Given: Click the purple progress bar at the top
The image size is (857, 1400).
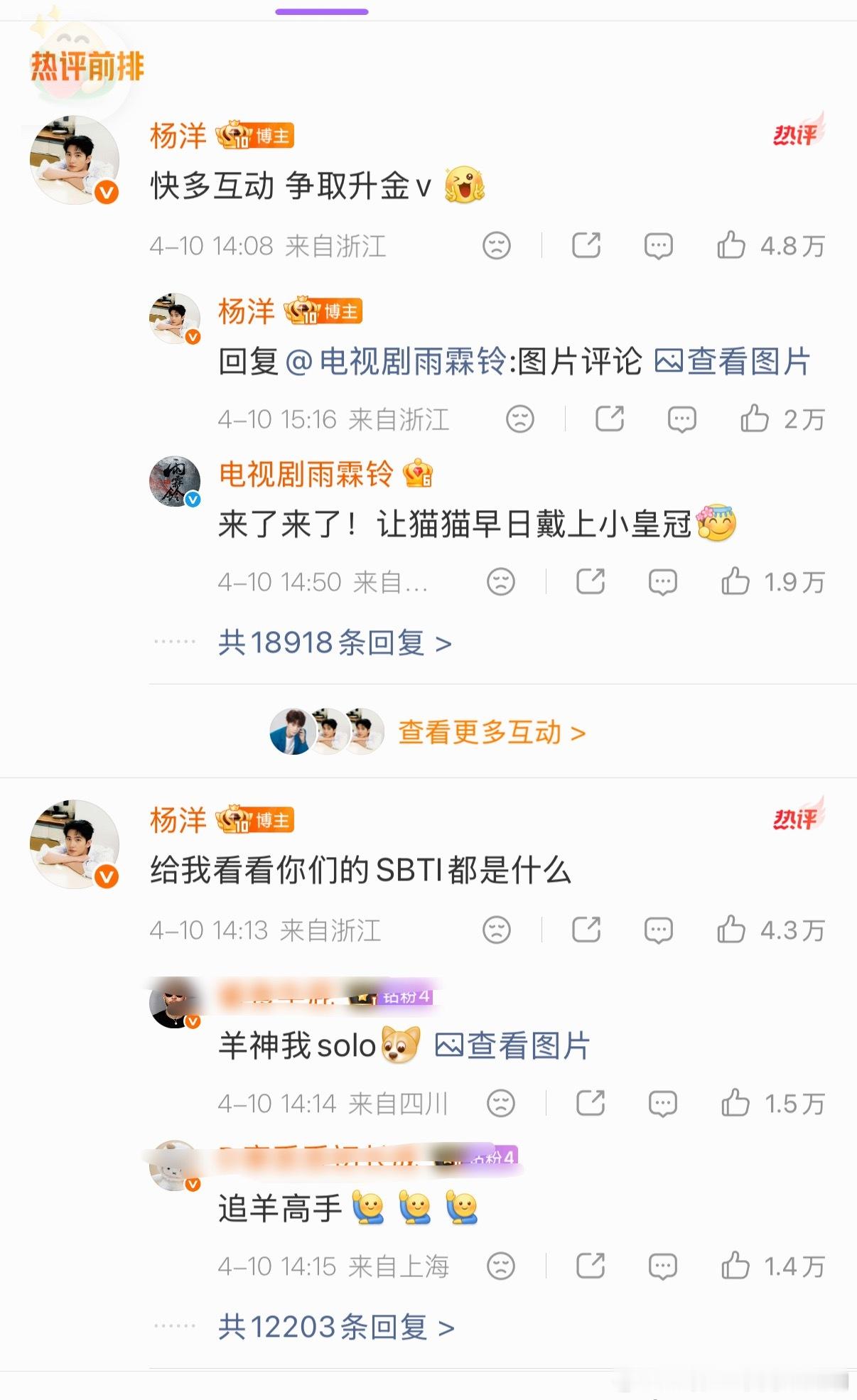Looking at the screenshot, I should point(323,11).
